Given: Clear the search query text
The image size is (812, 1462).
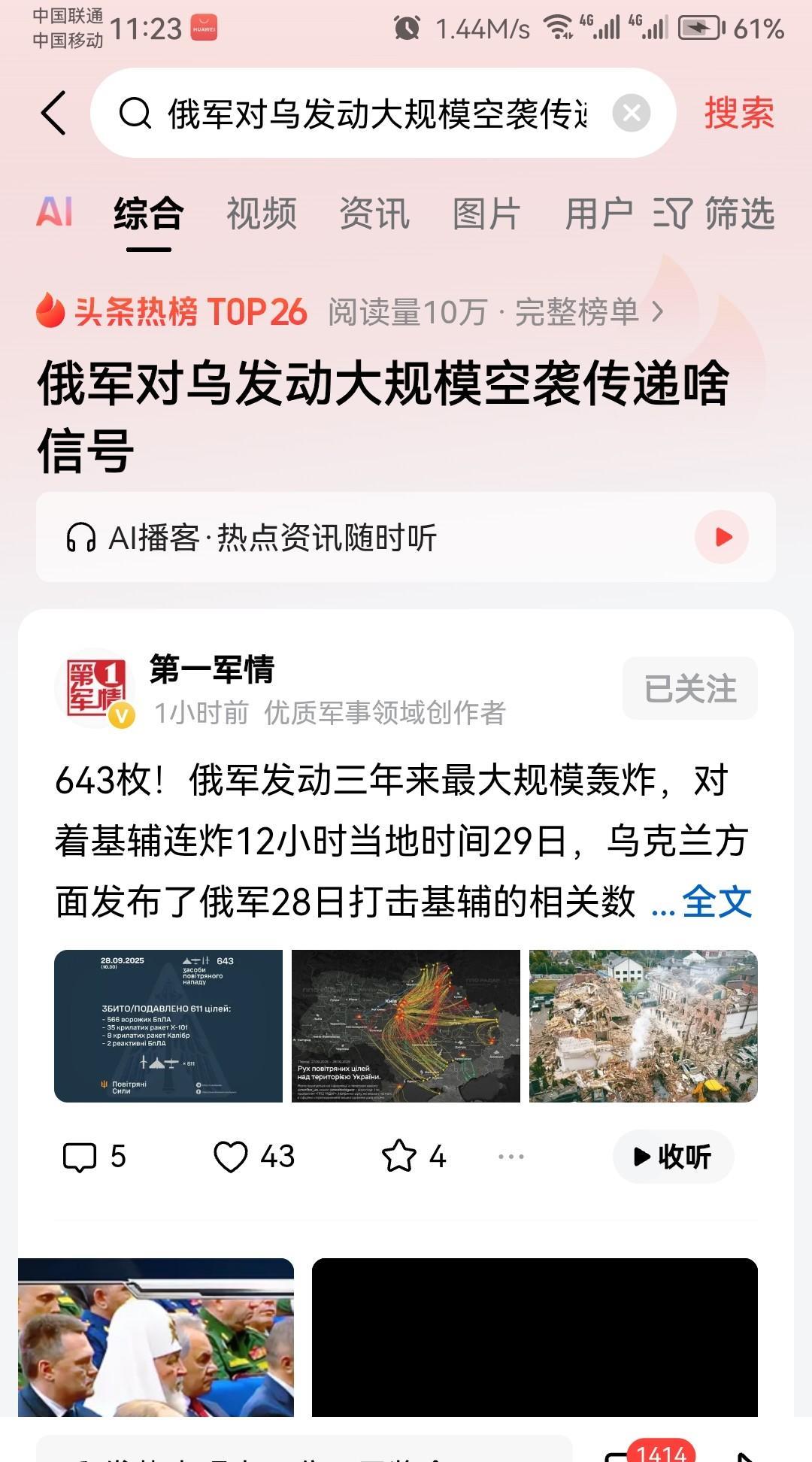Looking at the screenshot, I should tap(632, 114).
